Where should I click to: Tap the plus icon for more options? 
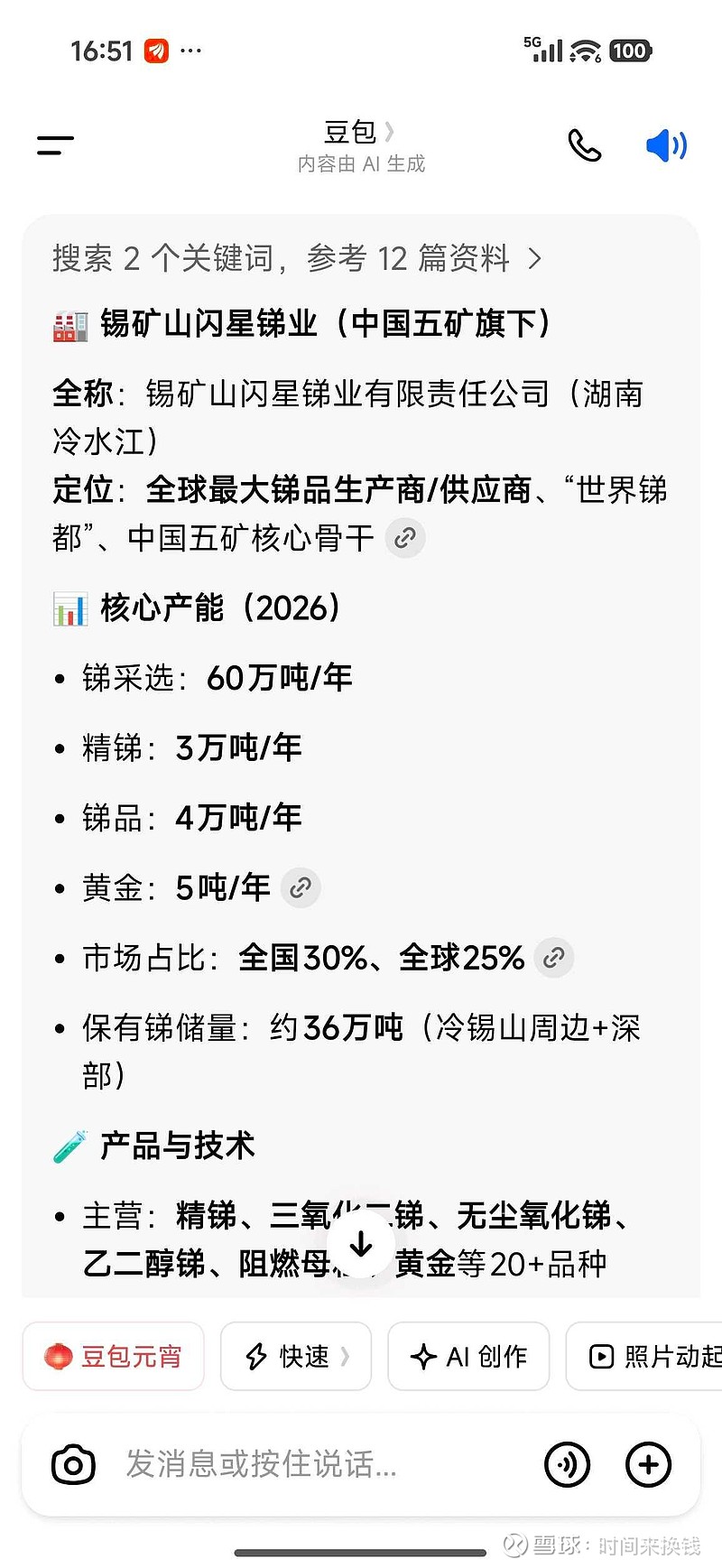648,1465
